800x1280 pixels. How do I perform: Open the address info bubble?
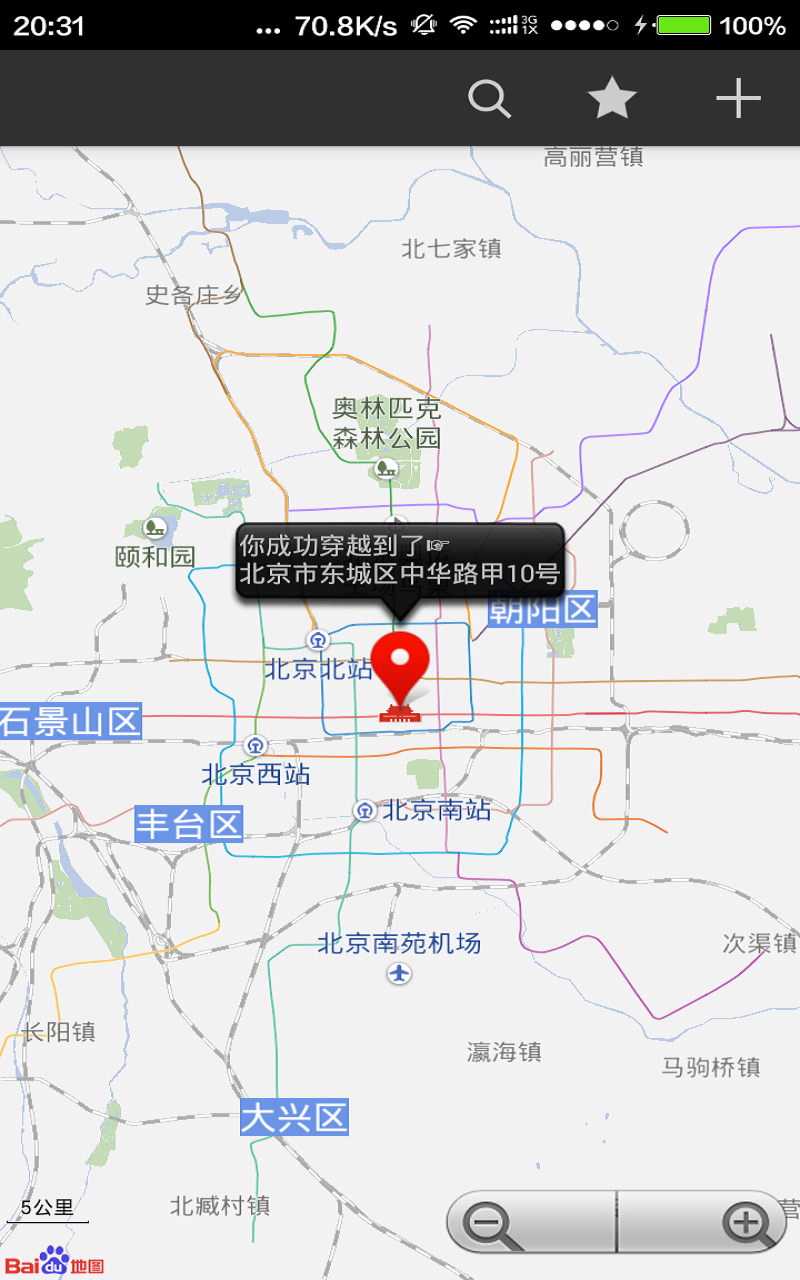(x=400, y=561)
